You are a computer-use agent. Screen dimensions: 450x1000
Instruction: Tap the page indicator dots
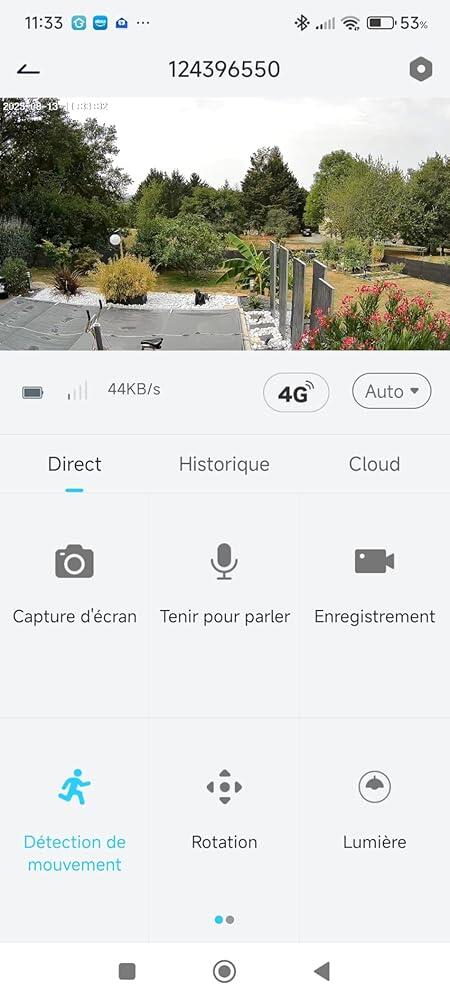[224, 920]
